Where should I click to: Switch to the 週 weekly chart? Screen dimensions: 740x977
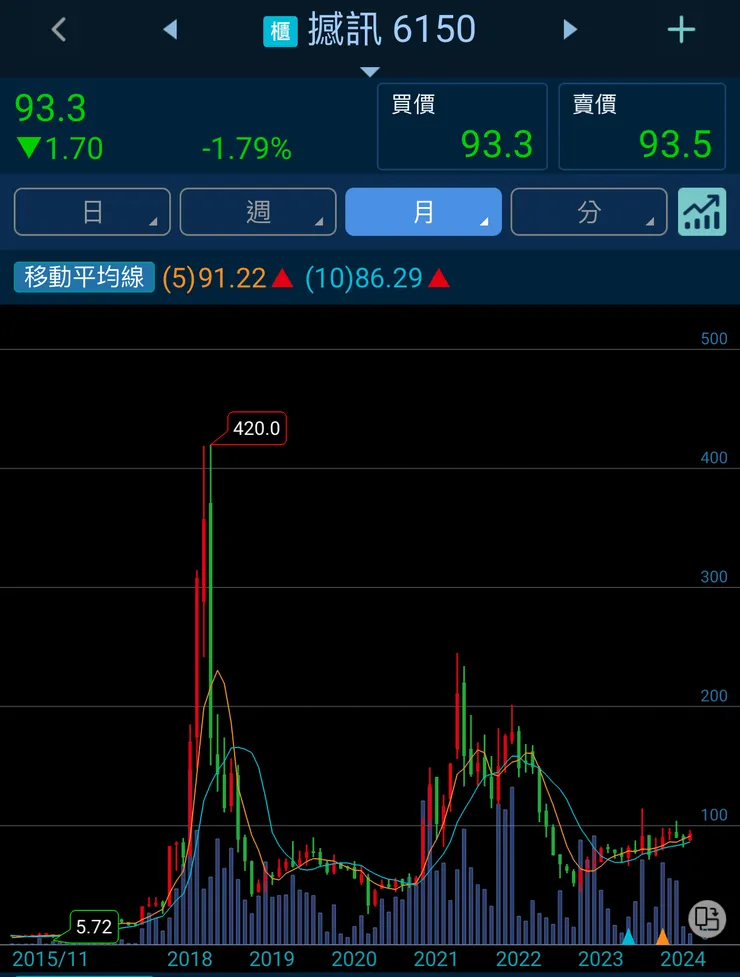[x=258, y=212]
